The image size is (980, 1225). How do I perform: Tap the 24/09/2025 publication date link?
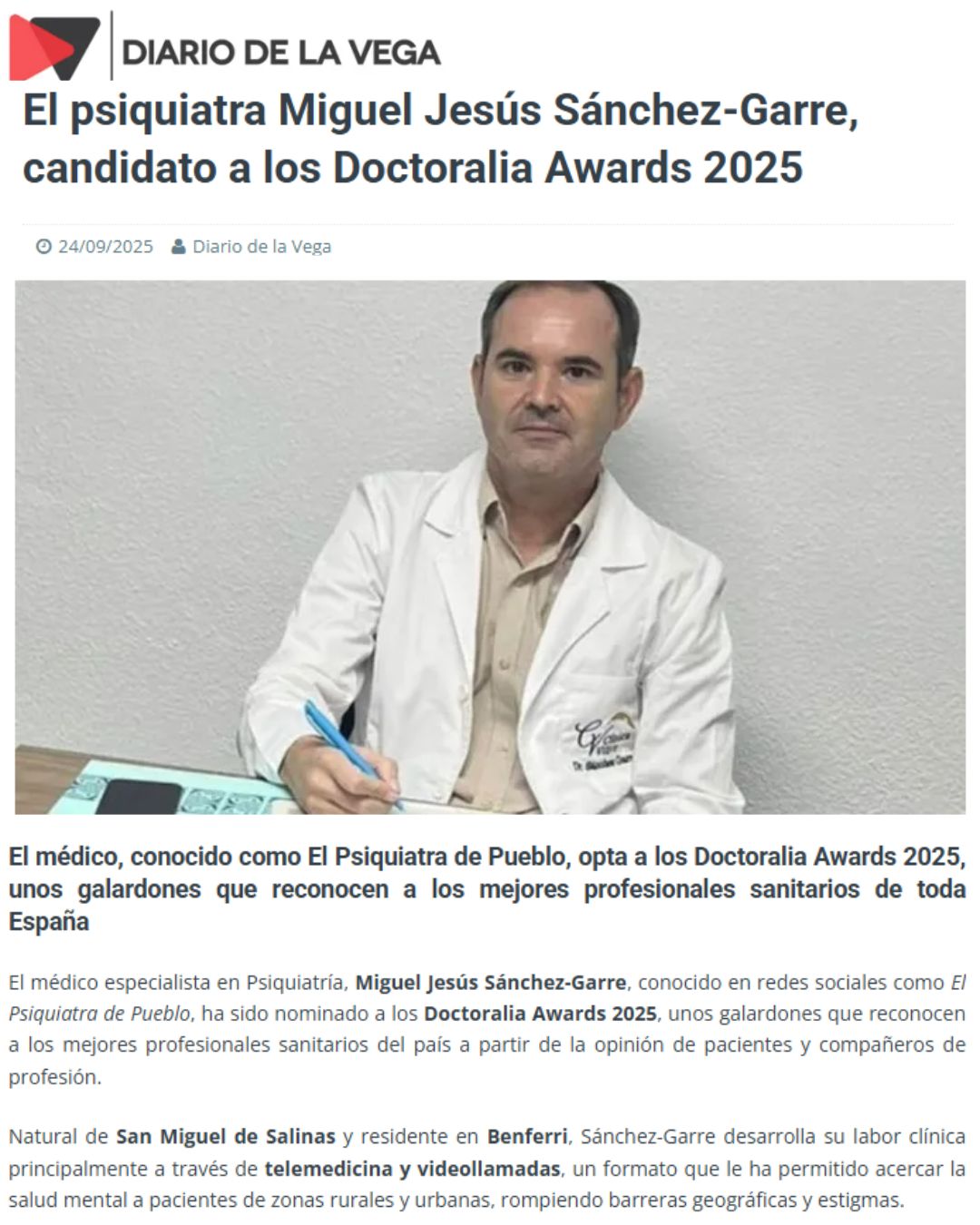[x=105, y=247]
